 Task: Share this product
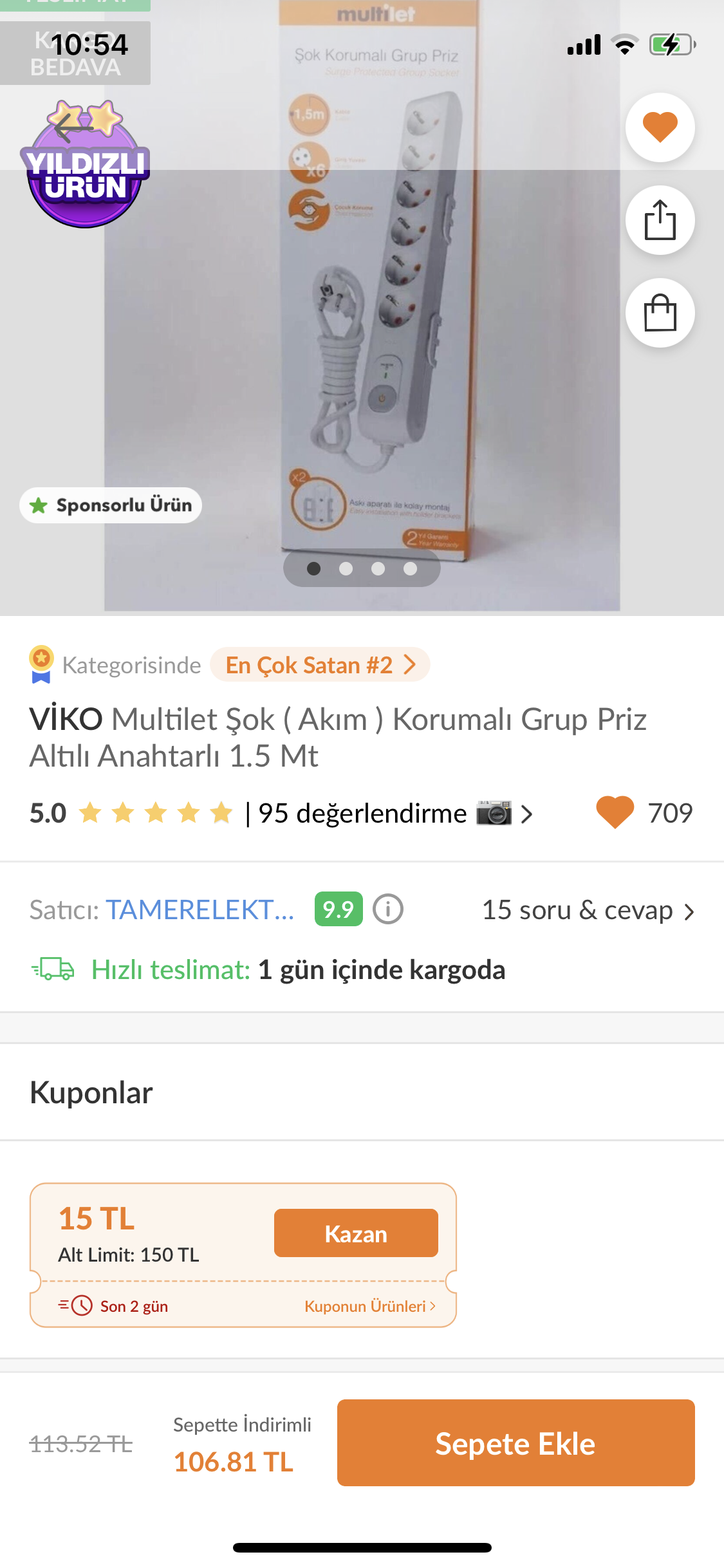click(x=660, y=220)
